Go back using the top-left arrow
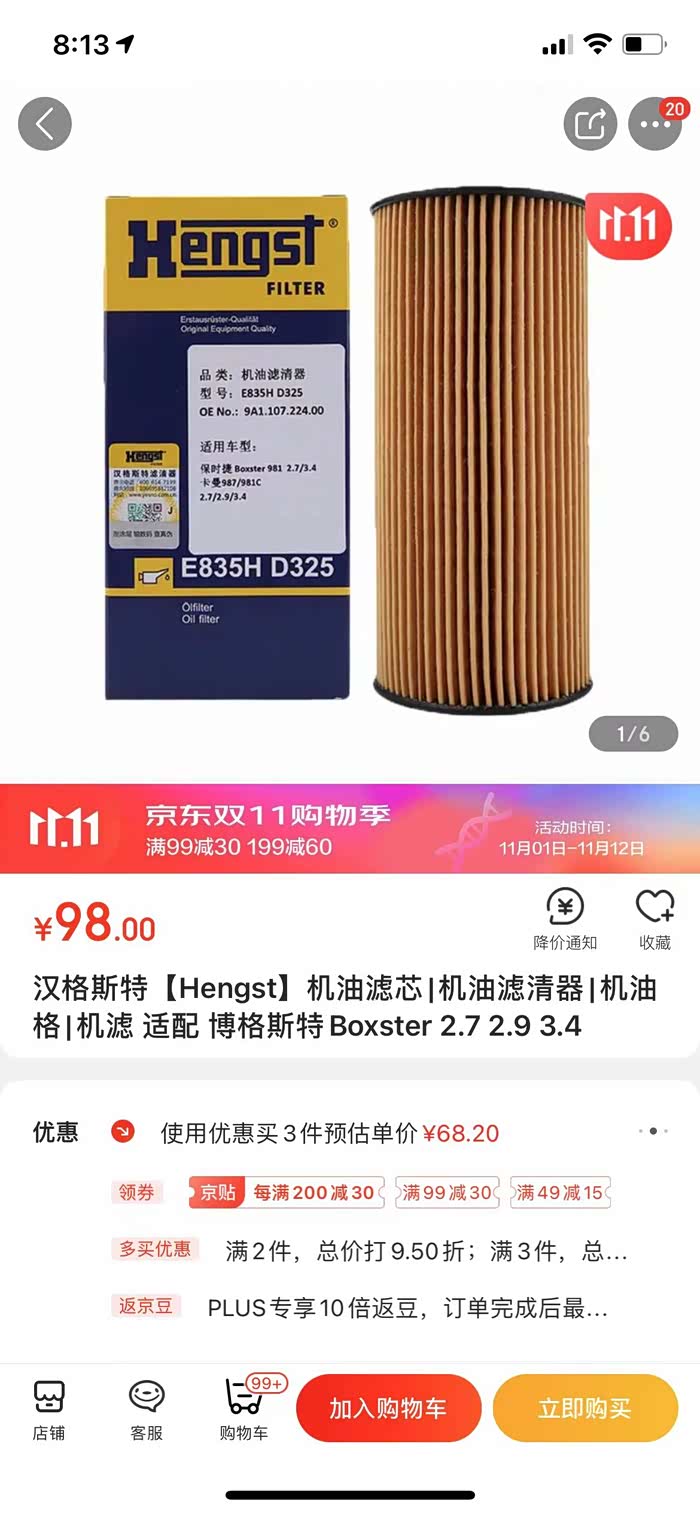 click(x=45, y=124)
